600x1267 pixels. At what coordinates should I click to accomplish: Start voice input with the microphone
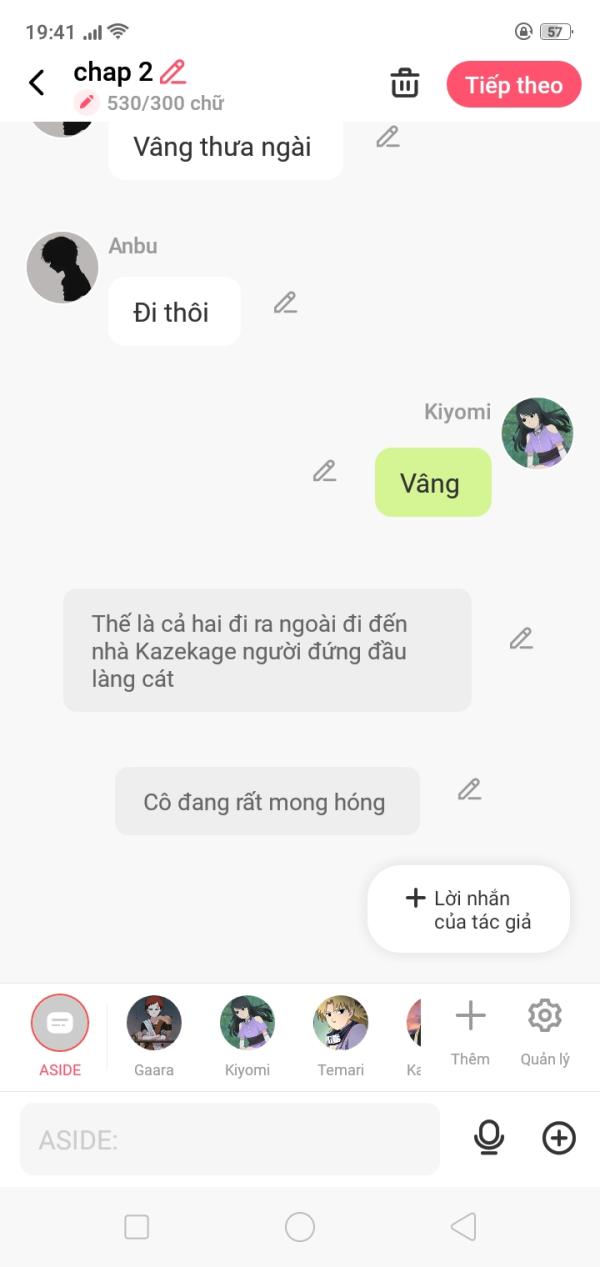489,1138
